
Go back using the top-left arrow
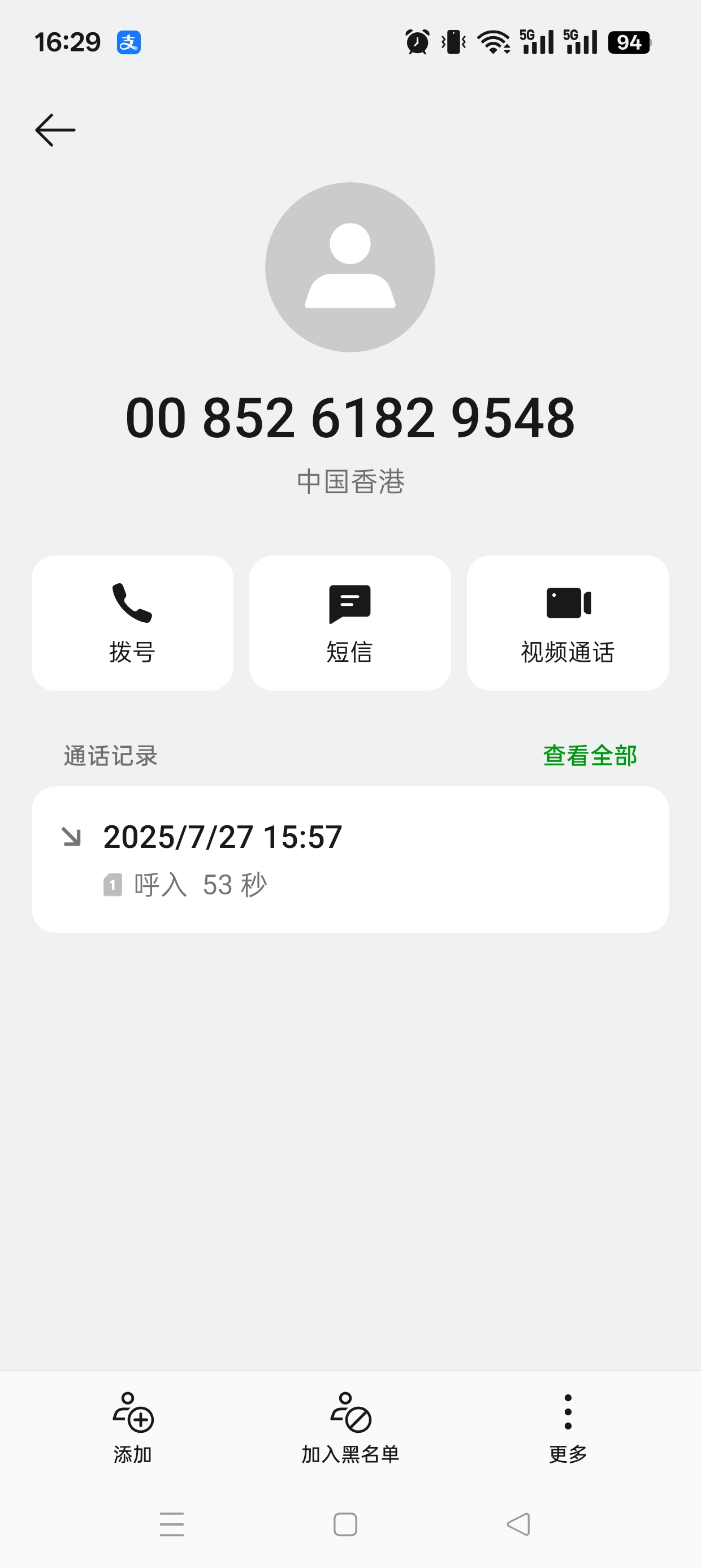click(x=55, y=130)
